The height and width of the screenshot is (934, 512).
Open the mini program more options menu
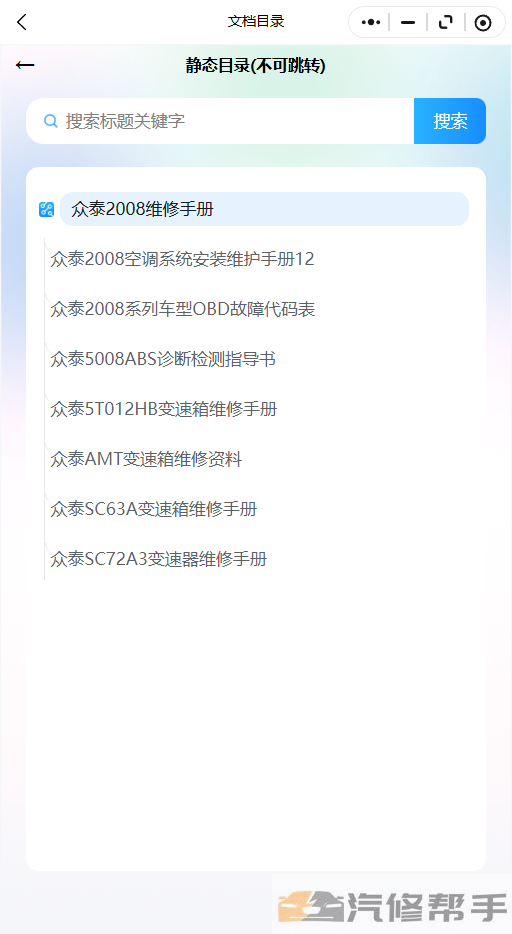pos(370,23)
